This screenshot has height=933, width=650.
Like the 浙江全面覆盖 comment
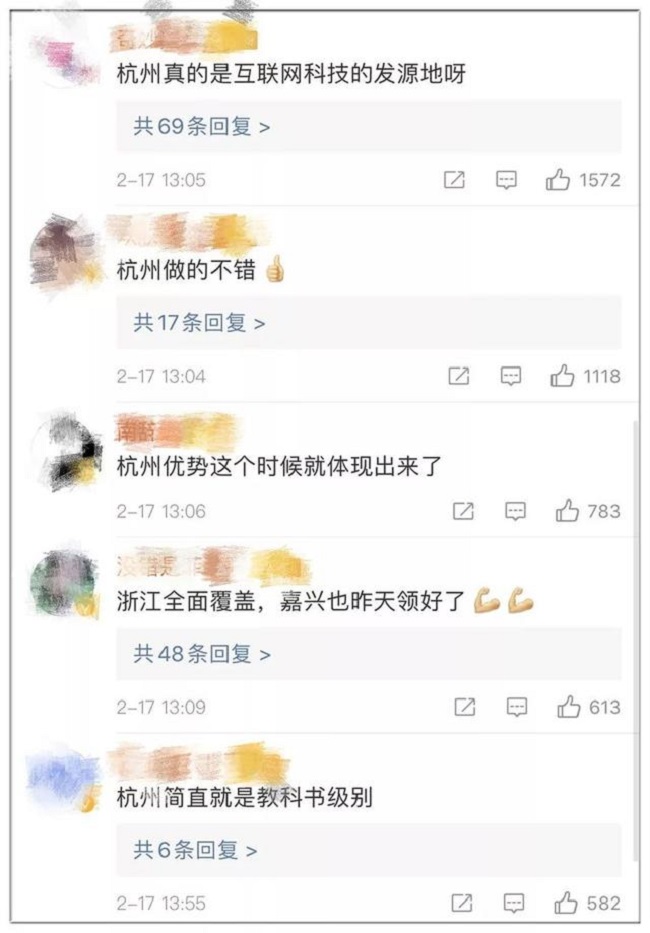click(569, 707)
